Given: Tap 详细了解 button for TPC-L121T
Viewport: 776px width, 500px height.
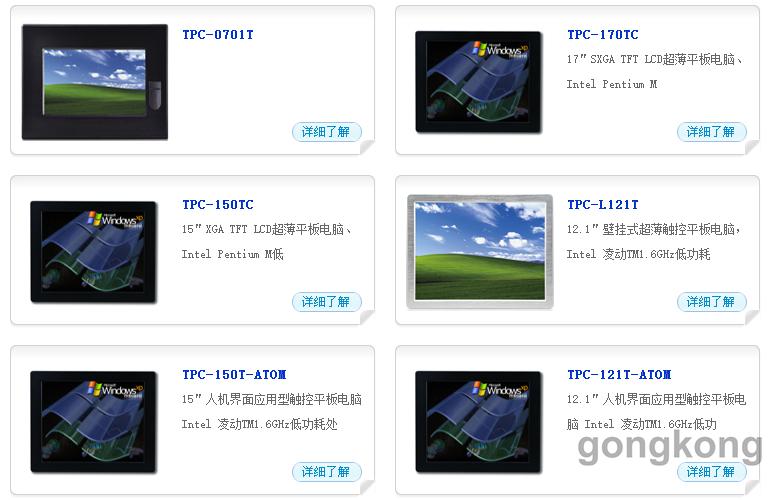Looking at the screenshot, I should (711, 302).
